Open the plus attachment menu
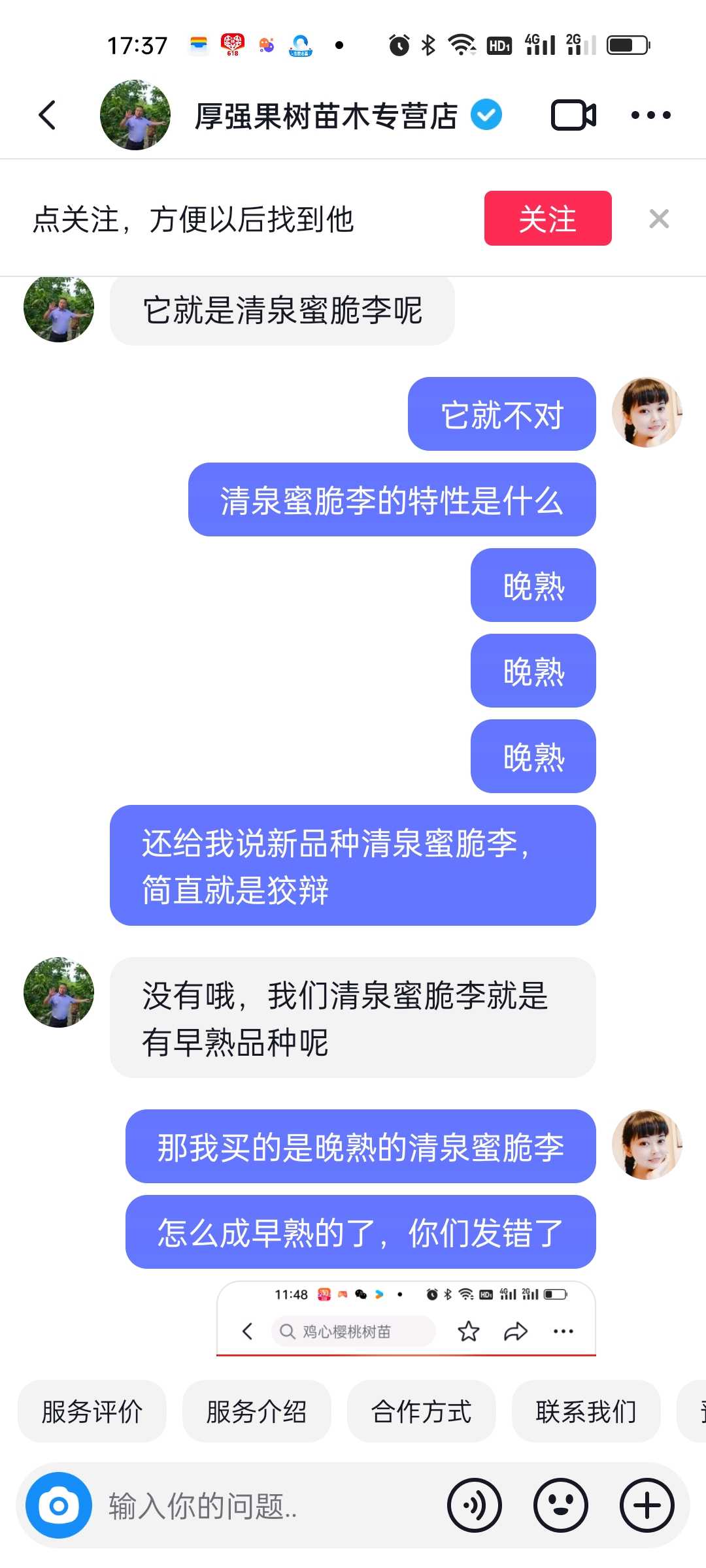 pyautogui.click(x=647, y=1505)
